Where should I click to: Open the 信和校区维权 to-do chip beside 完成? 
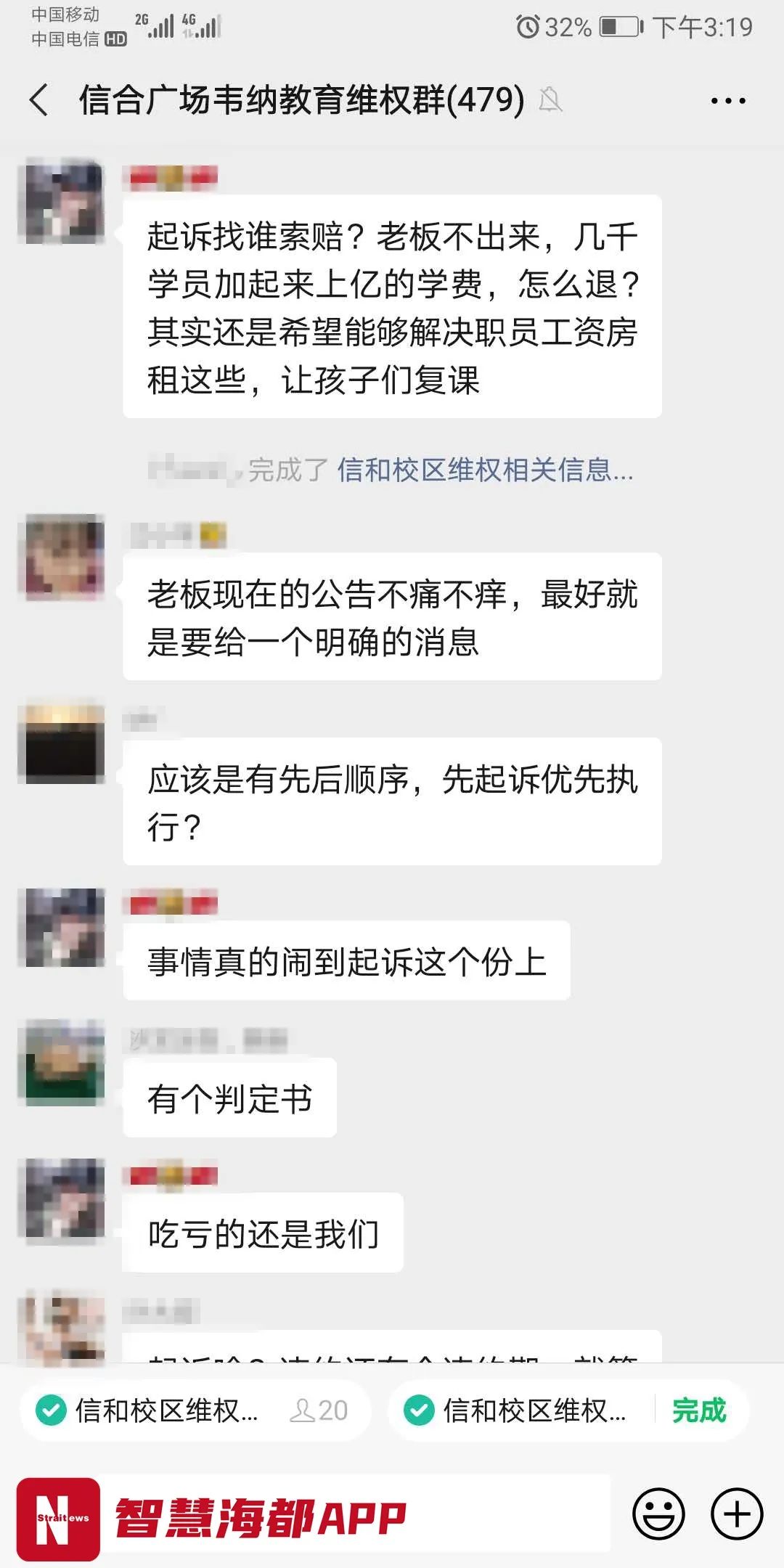pyautogui.click(x=523, y=1410)
